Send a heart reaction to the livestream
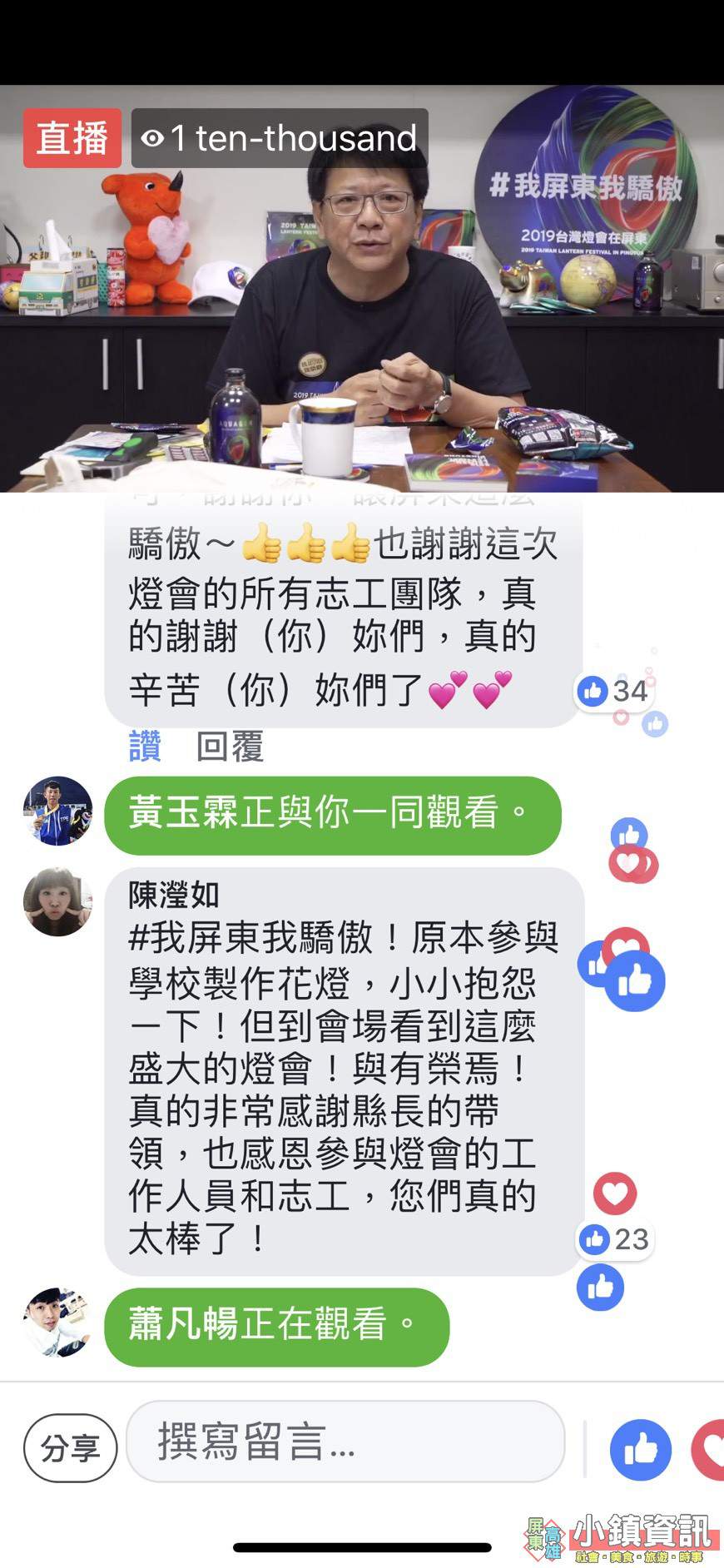 709,1449
